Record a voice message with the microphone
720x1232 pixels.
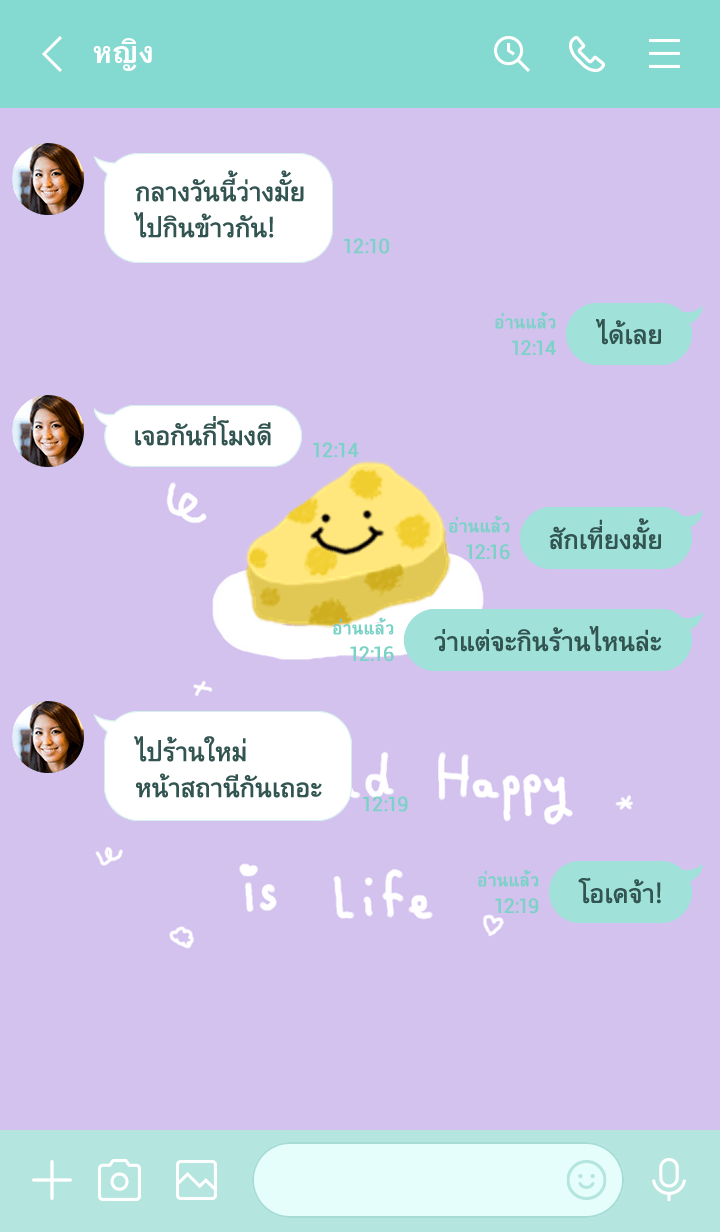(x=668, y=1180)
